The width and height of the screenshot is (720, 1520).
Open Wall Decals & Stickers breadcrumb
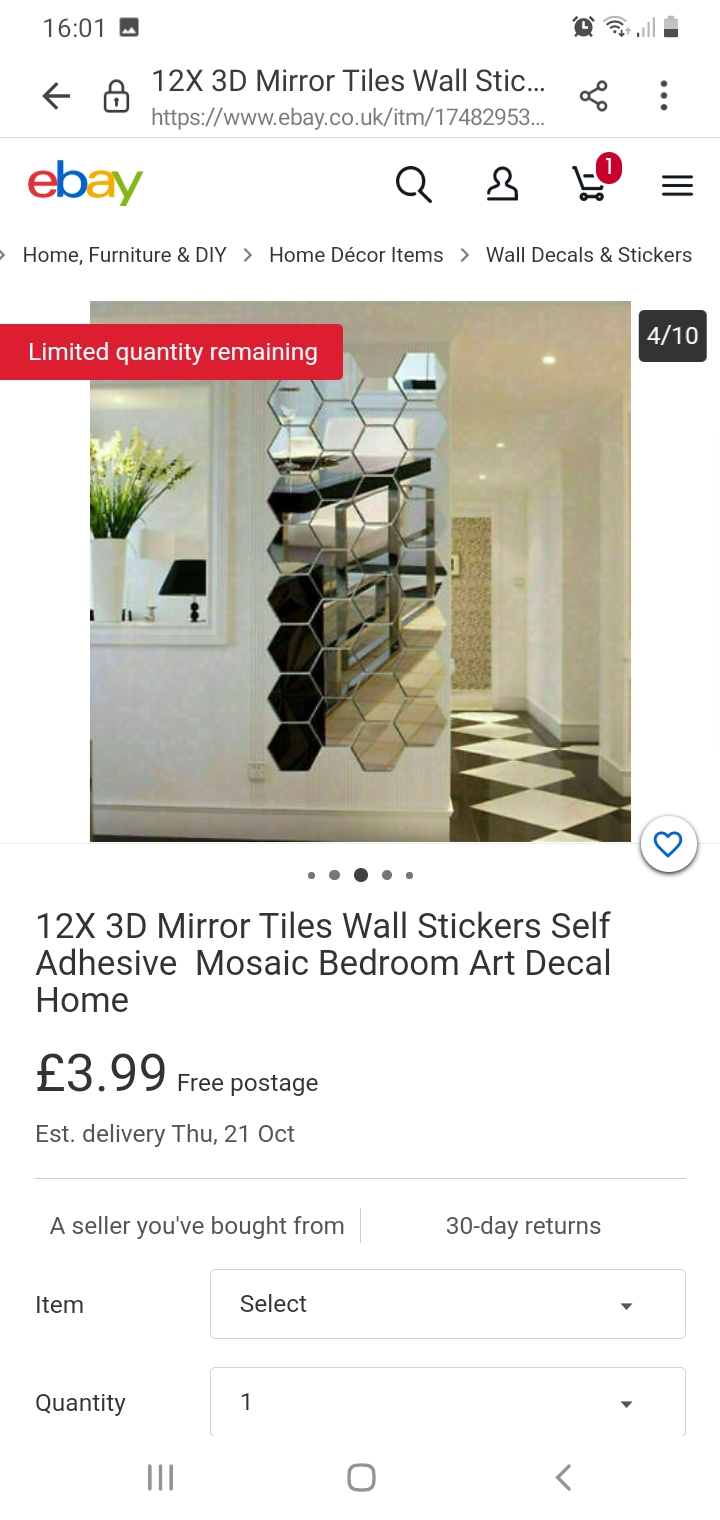click(588, 255)
